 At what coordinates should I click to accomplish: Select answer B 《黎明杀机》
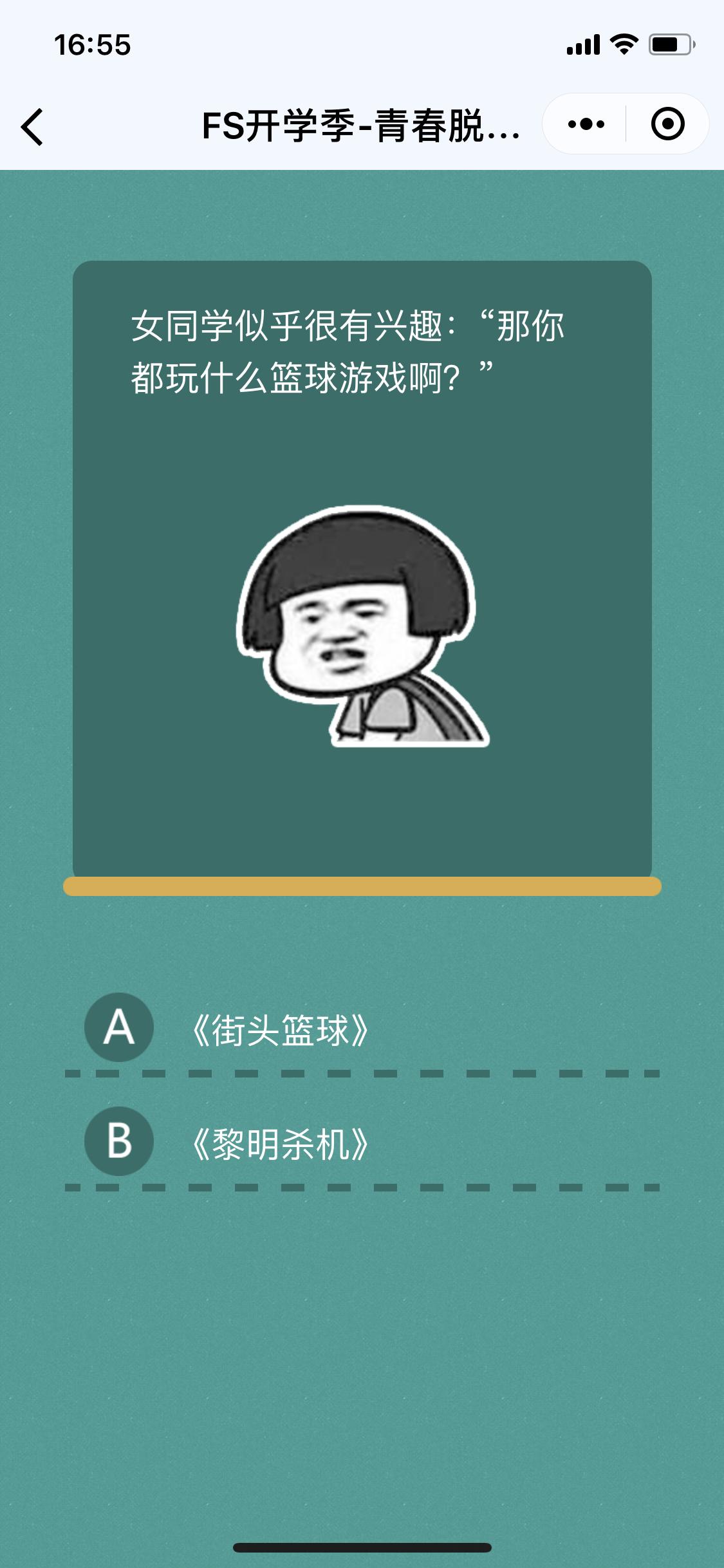(x=280, y=1144)
